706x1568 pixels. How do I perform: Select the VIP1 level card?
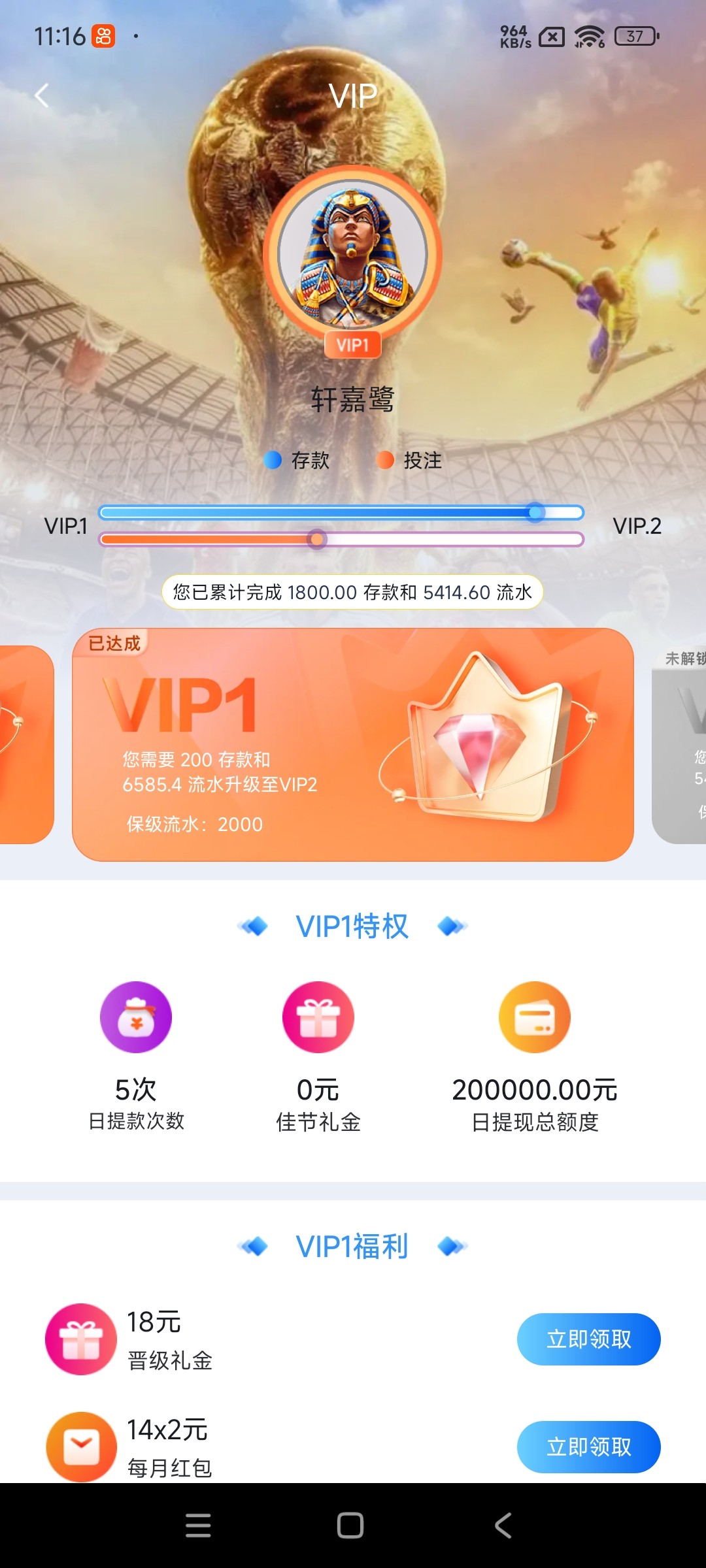pos(353,745)
